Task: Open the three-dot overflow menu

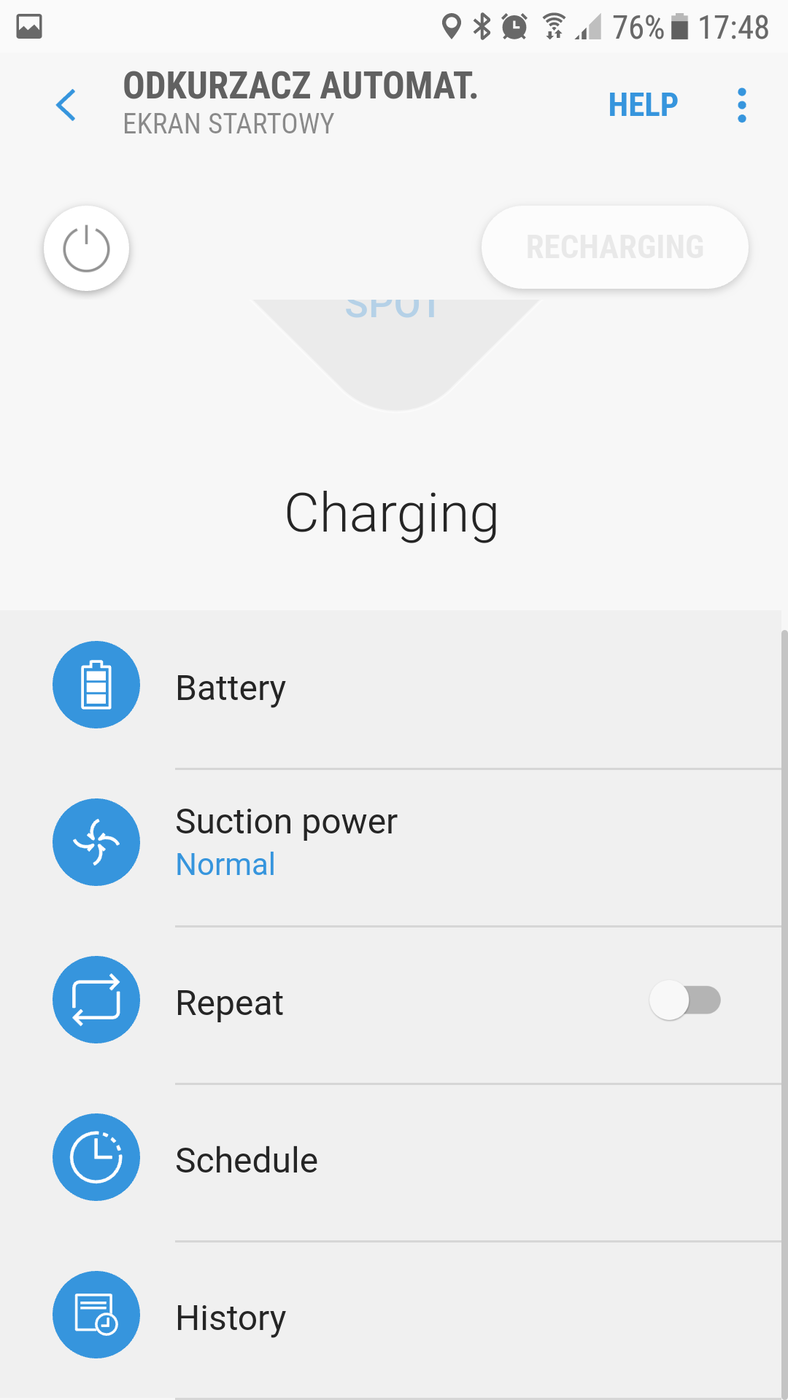Action: 741,105
